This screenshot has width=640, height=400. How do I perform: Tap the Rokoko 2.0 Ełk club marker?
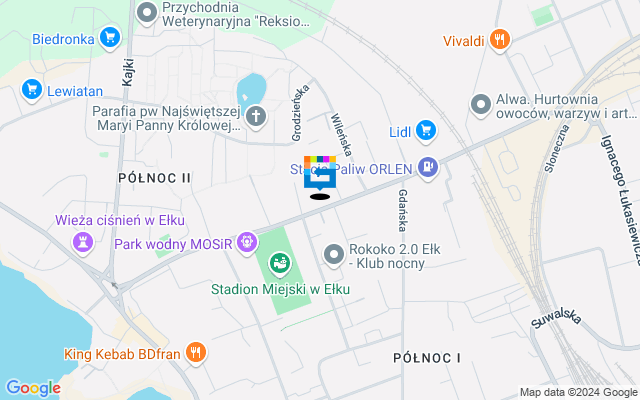click(x=334, y=256)
